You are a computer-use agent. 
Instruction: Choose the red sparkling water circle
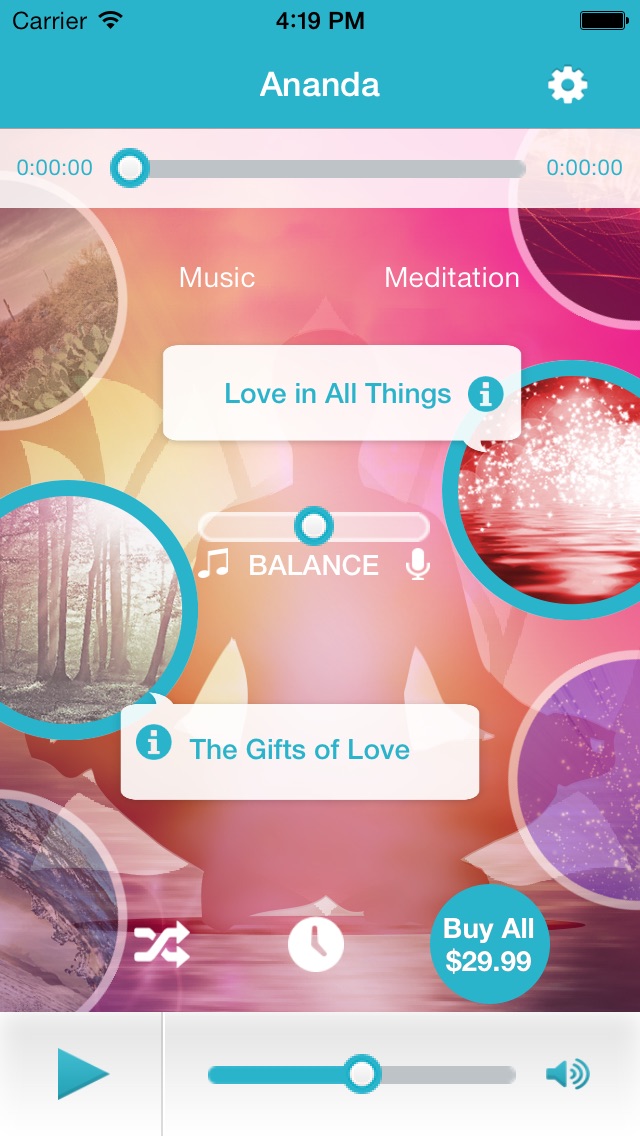tap(550, 490)
